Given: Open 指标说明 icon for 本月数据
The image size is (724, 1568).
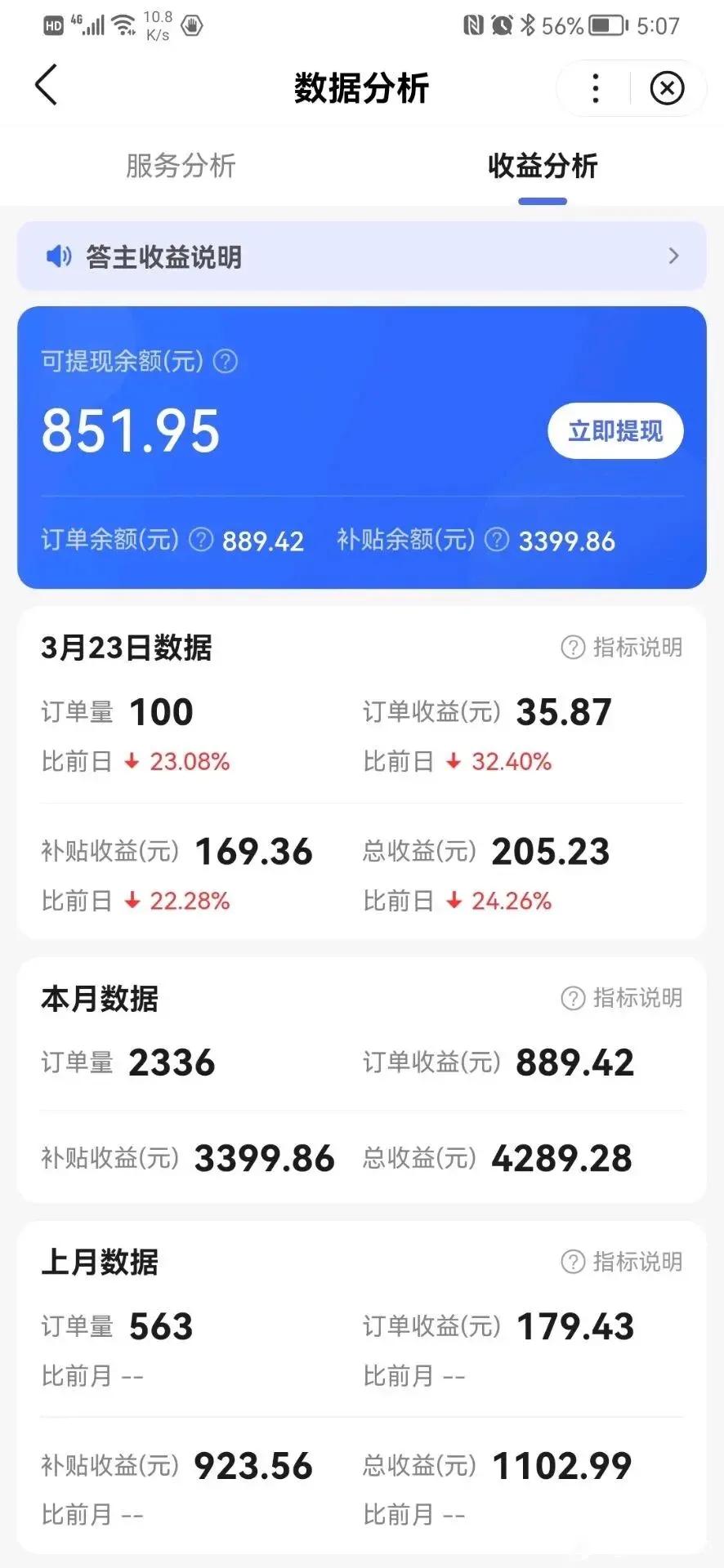Looking at the screenshot, I should coord(571,998).
